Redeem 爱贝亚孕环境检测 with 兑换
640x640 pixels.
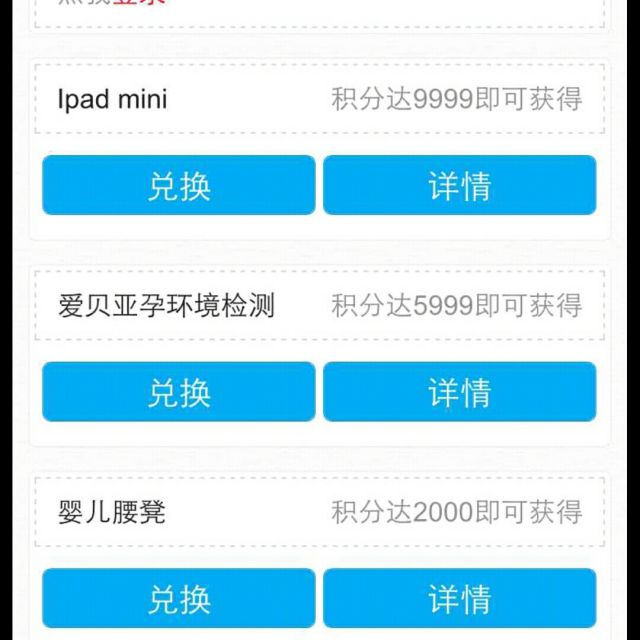(178, 391)
